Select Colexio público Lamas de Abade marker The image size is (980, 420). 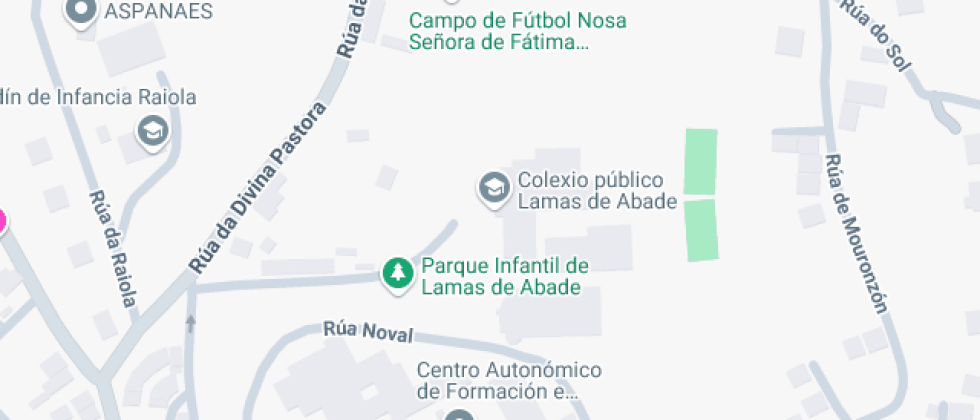(492, 187)
